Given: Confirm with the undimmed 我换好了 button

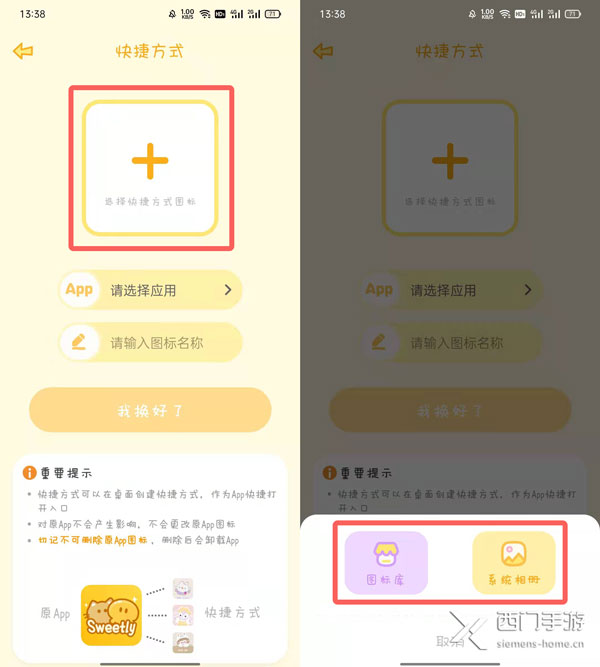Looking at the screenshot, I should click(x=150, y=410).
